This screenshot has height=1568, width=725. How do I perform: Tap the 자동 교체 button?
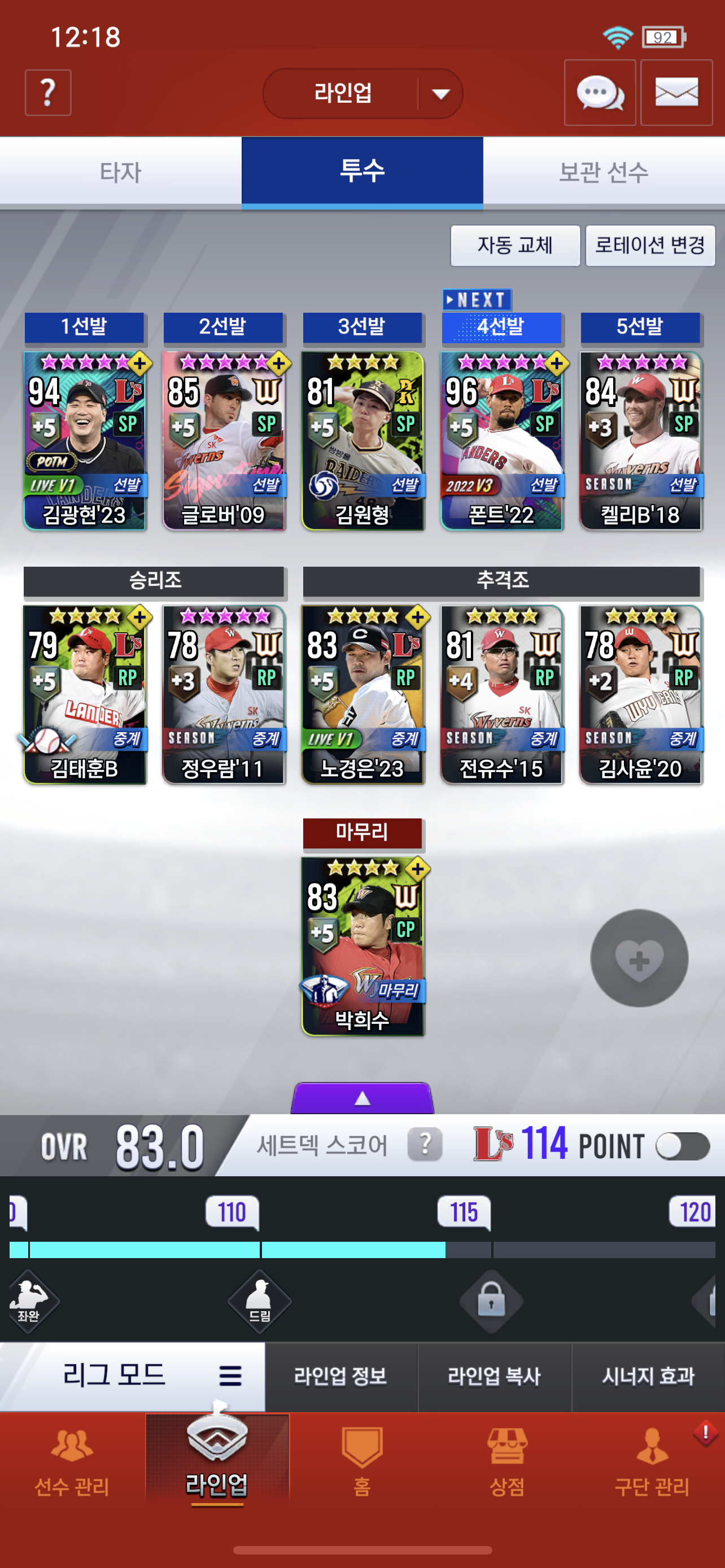(x=515, y=246)
